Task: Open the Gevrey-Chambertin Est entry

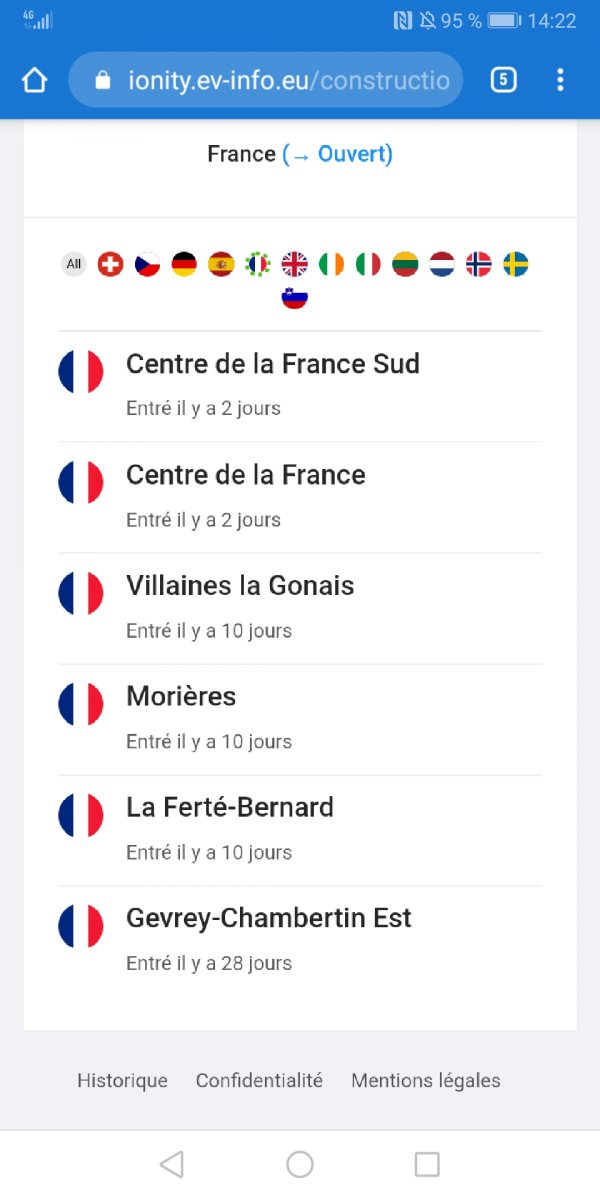Action: tap(300, 941)
